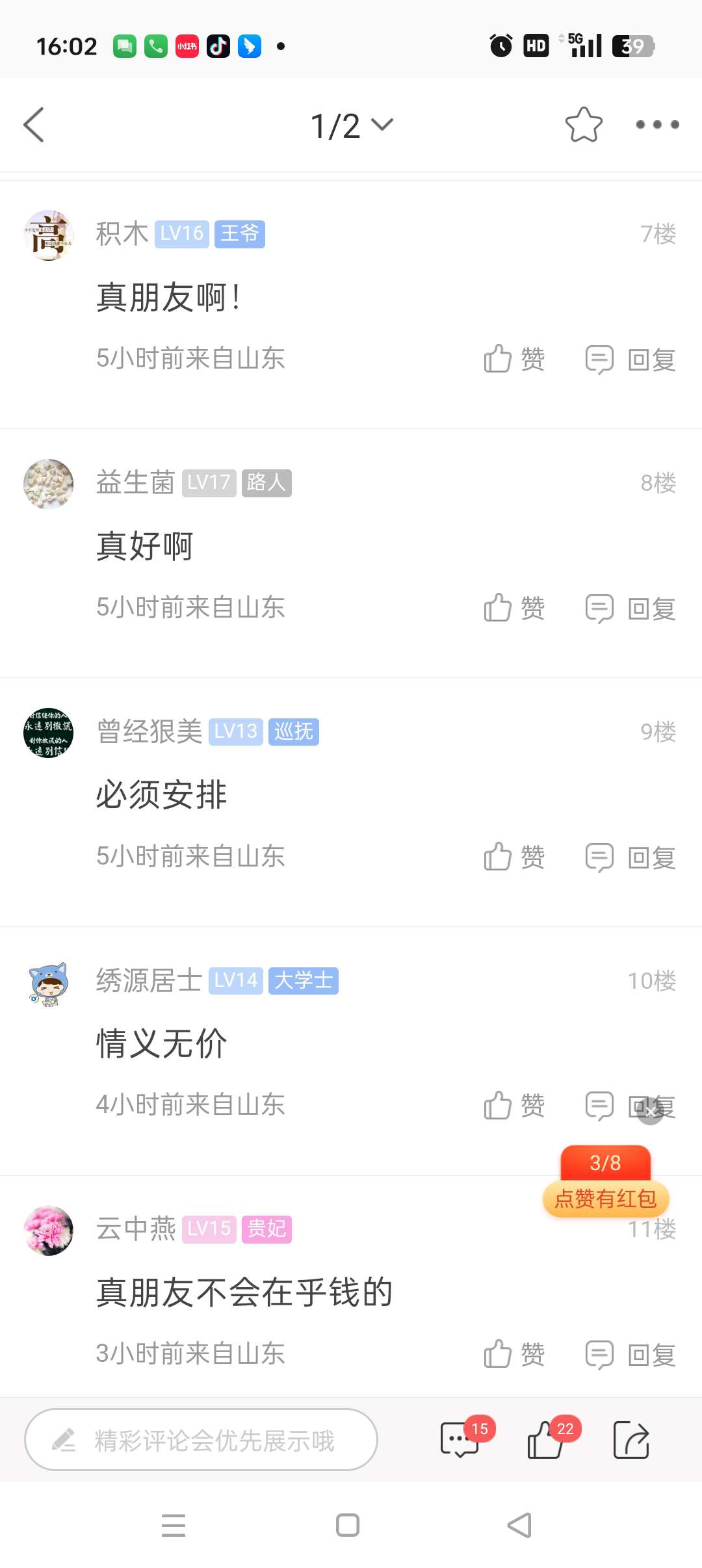Open the comments icon with 15 badge

coord(460,1440)
